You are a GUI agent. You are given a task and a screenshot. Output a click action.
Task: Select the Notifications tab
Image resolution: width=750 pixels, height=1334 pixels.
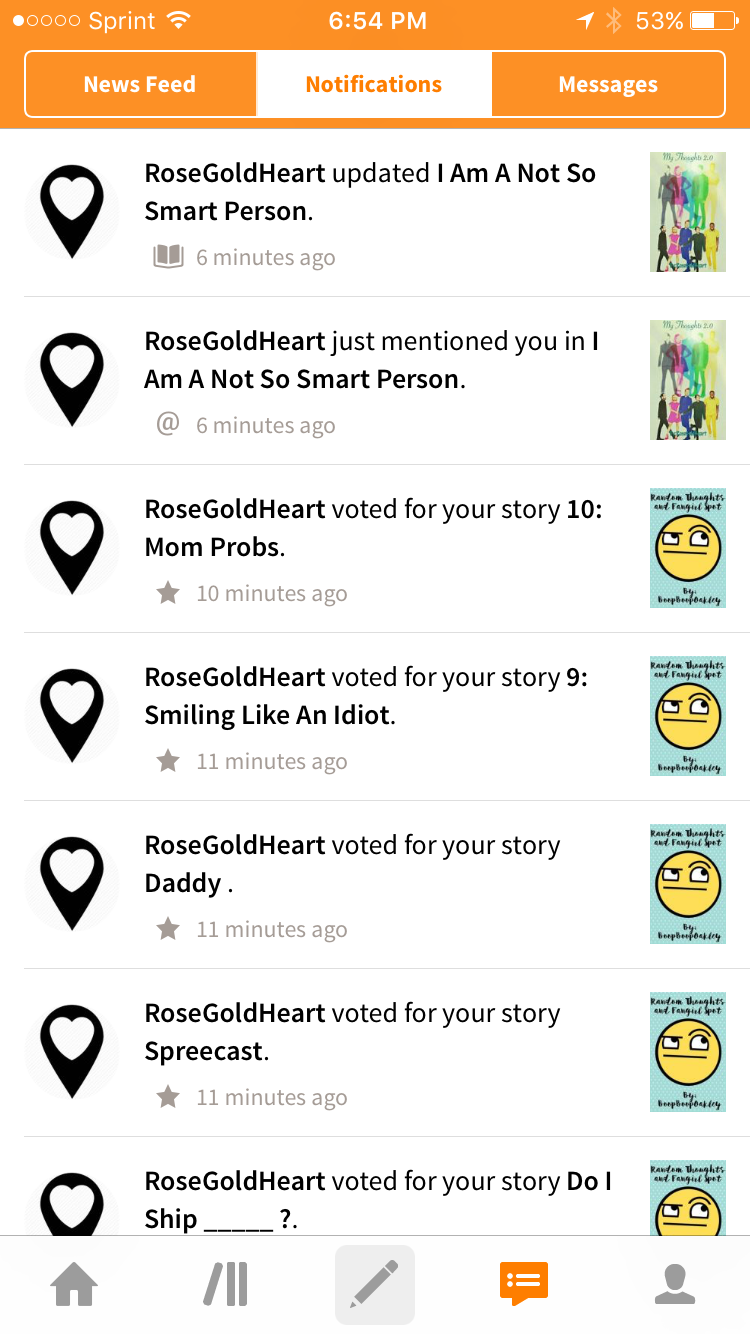tap(374, 84)
